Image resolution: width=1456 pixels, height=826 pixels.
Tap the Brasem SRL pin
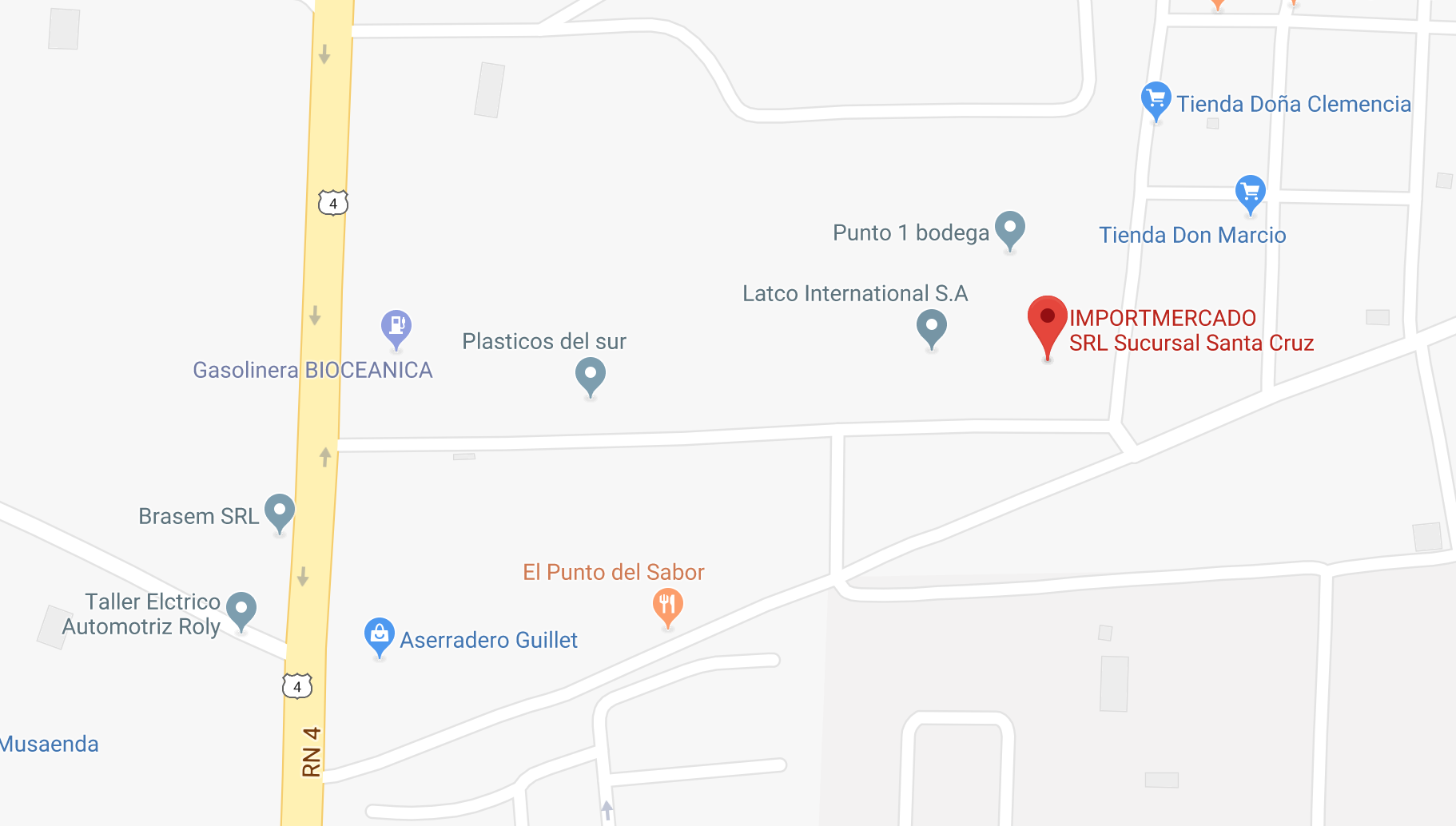click(280, 510)
